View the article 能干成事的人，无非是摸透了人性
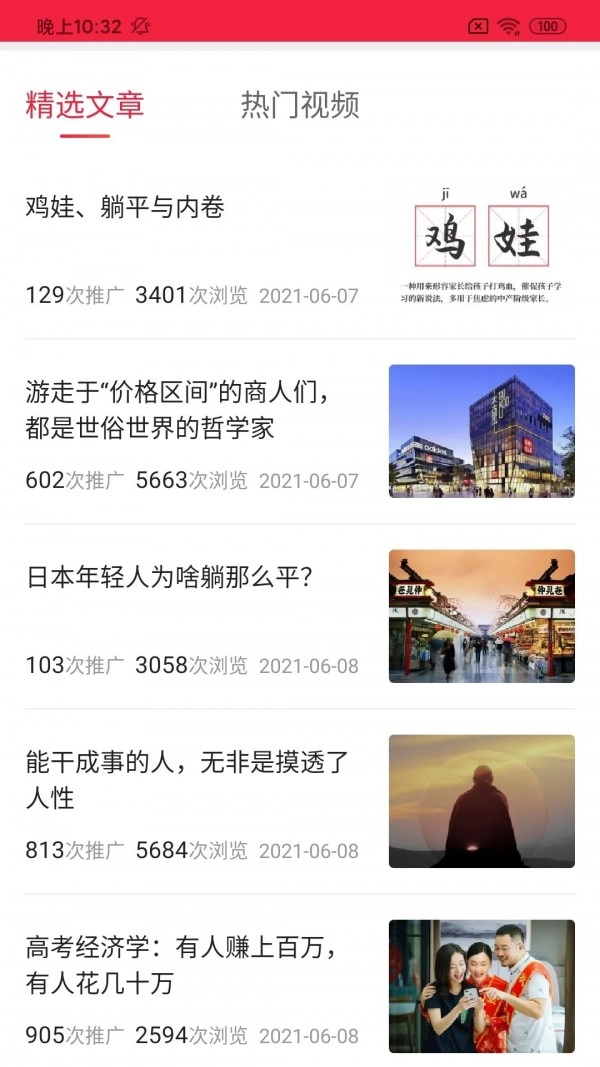Screen dimensions: 600x1067 click(x=187, y=780)
